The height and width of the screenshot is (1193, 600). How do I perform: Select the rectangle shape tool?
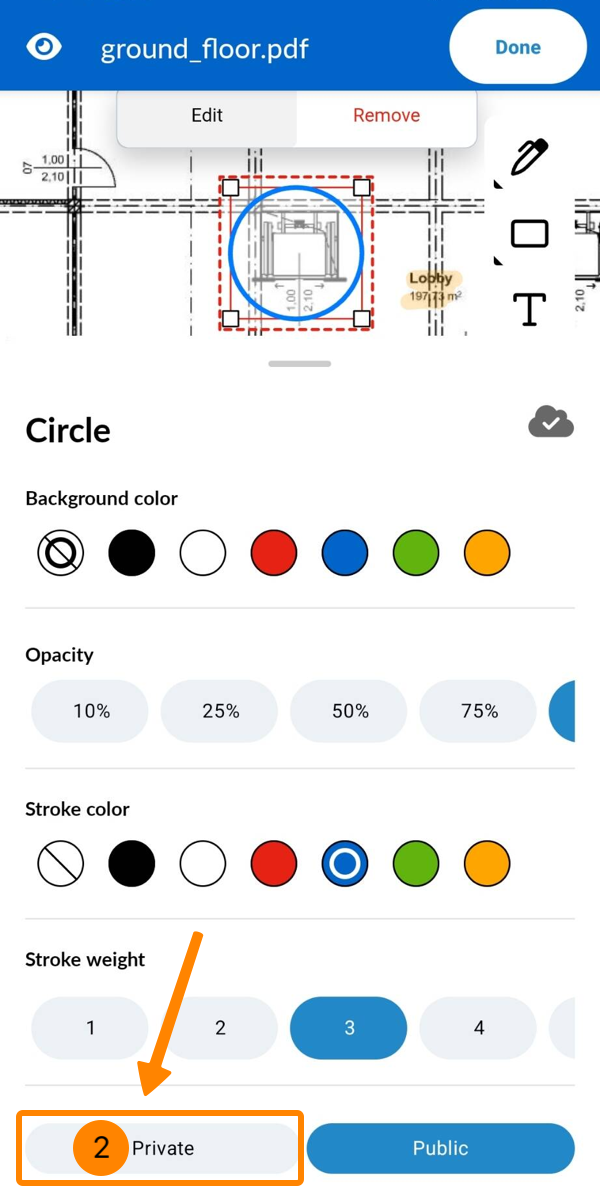529,234
